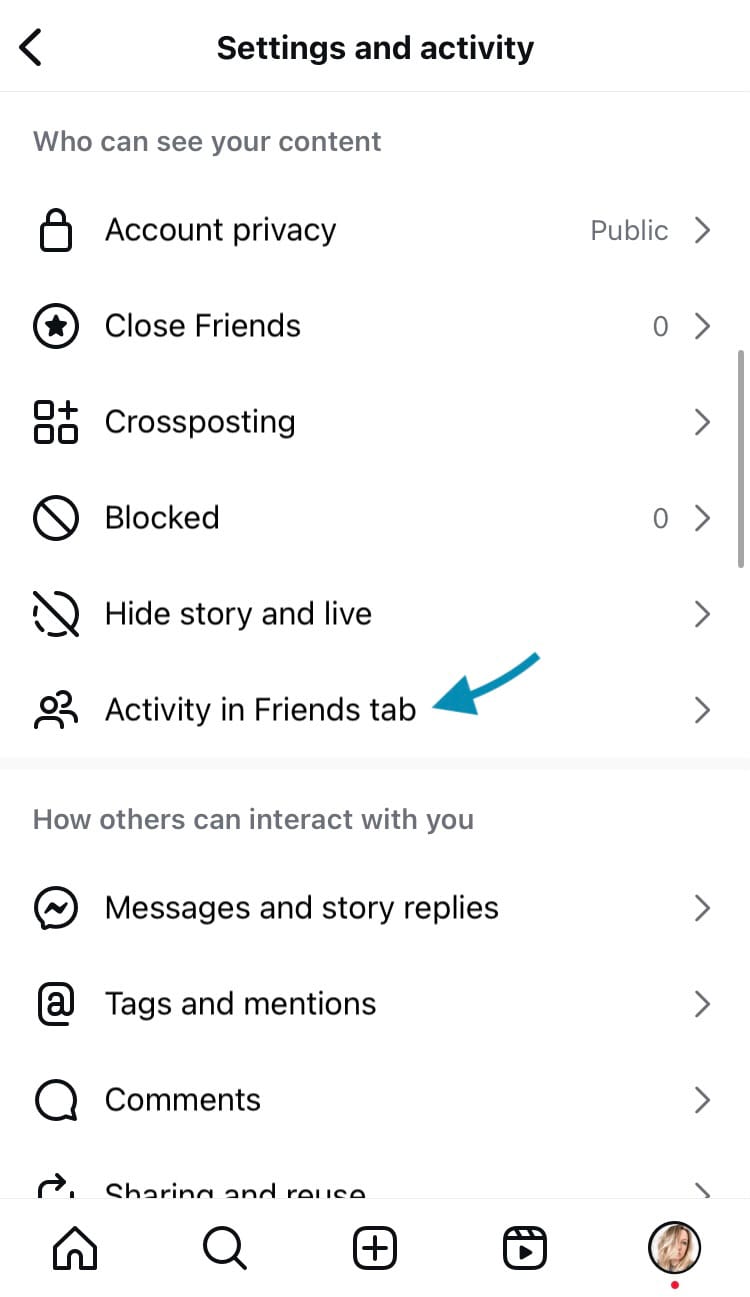This screenshot has width=750, height=1297.
Task: Switch to the Reels tab
Action: [525, 1248]
